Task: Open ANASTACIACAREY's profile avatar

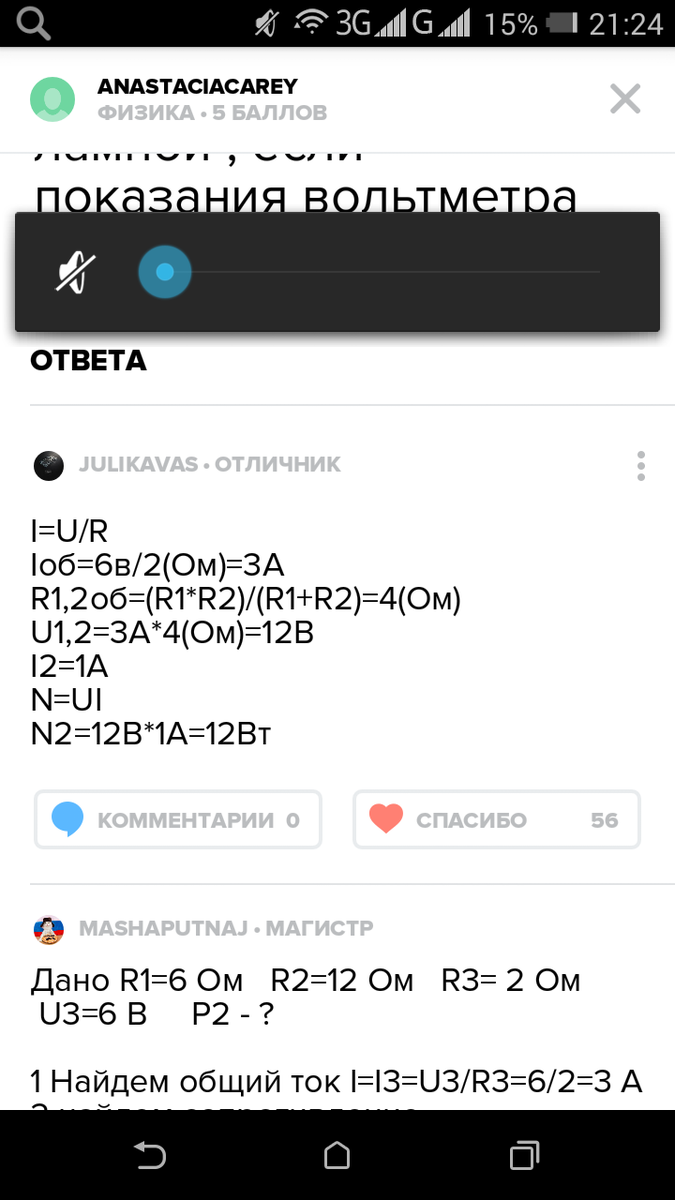Action: pyautogui.click(x=52, y=99)
